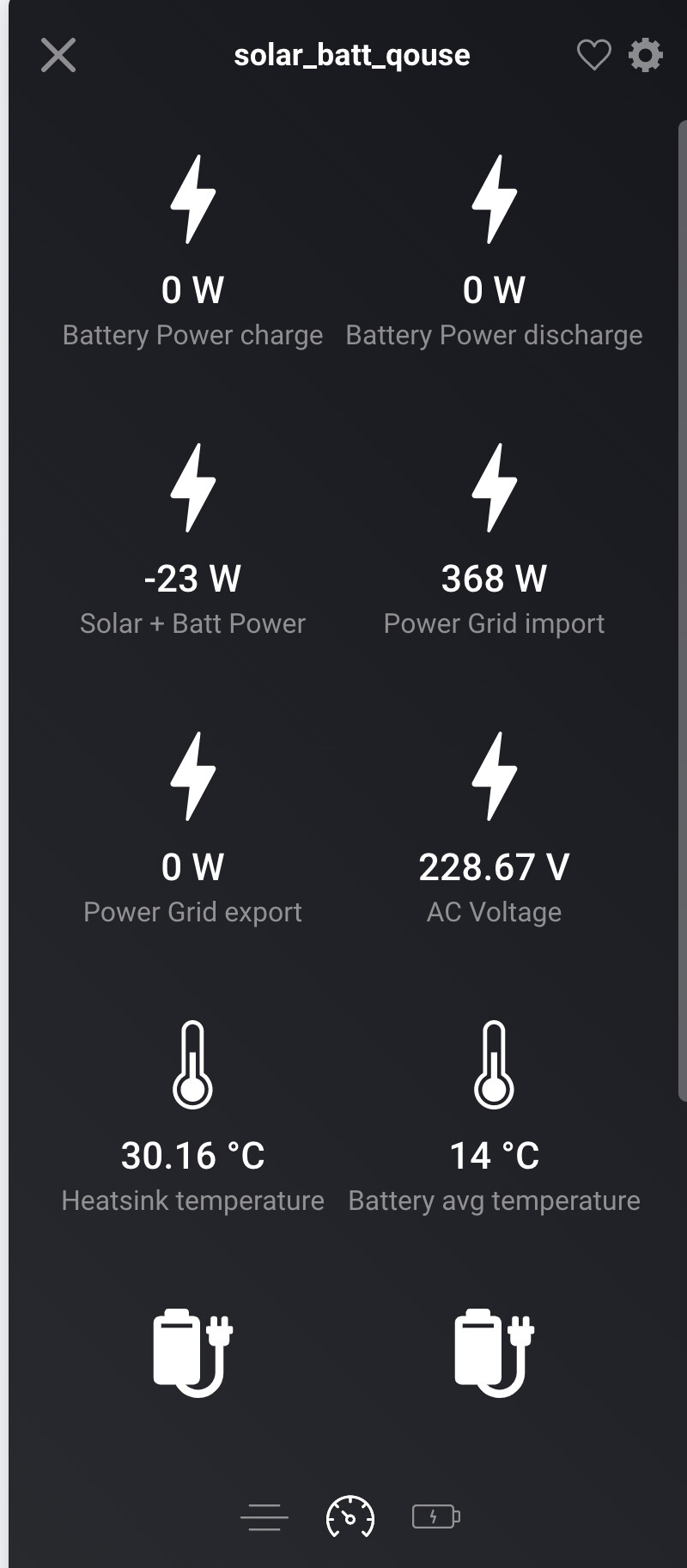Mark this device as favorite
This screenshot has width=687, height=1568.
click(593, 55)
